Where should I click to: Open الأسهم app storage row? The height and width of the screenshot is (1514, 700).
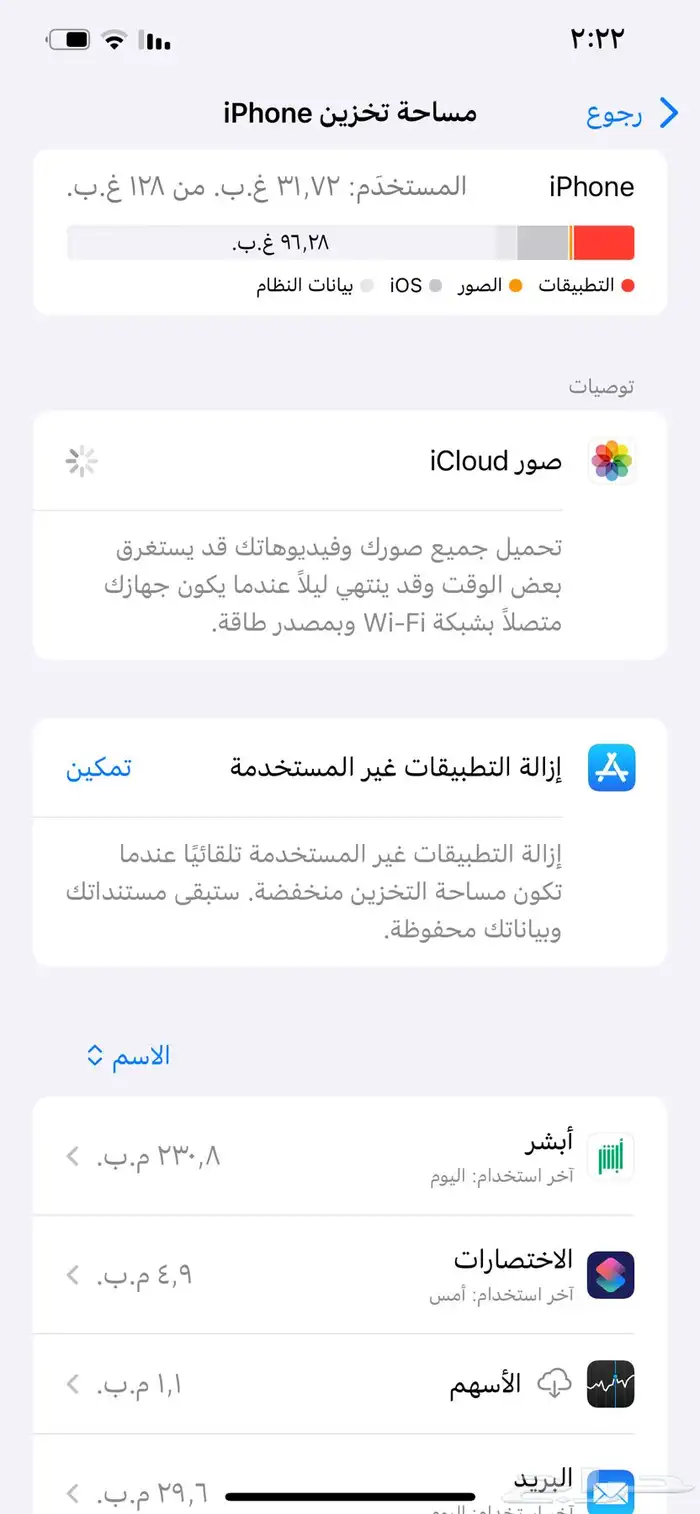350,1385
